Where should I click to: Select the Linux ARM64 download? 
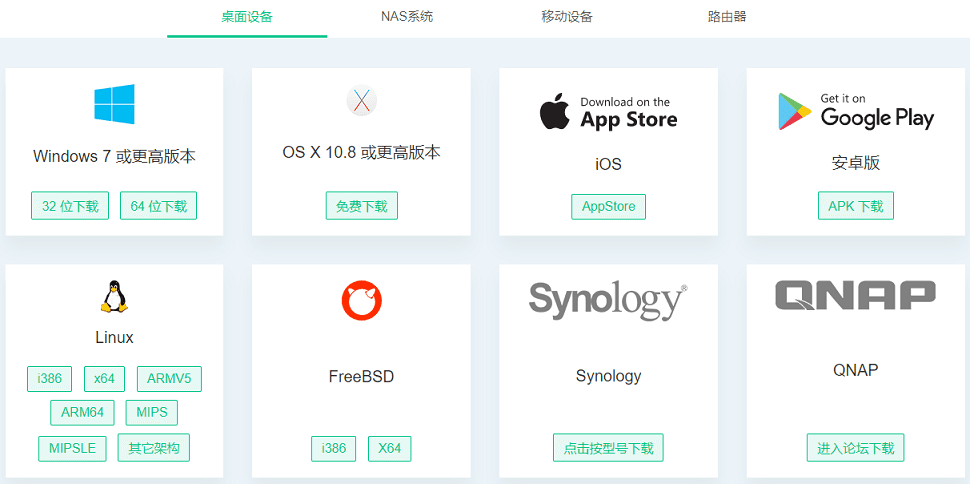coord(82,412)
